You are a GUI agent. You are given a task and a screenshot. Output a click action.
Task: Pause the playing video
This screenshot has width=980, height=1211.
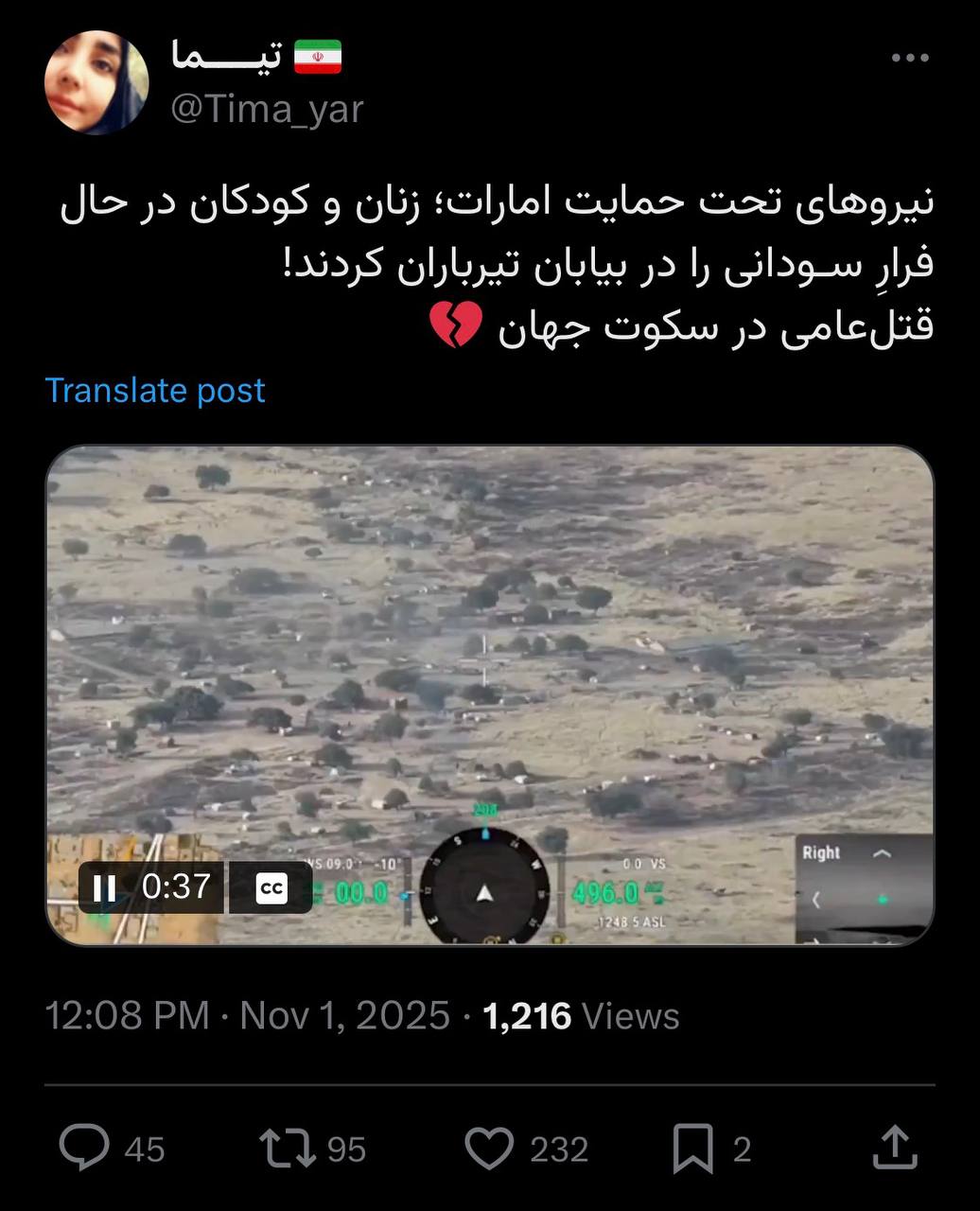[105, 888]
